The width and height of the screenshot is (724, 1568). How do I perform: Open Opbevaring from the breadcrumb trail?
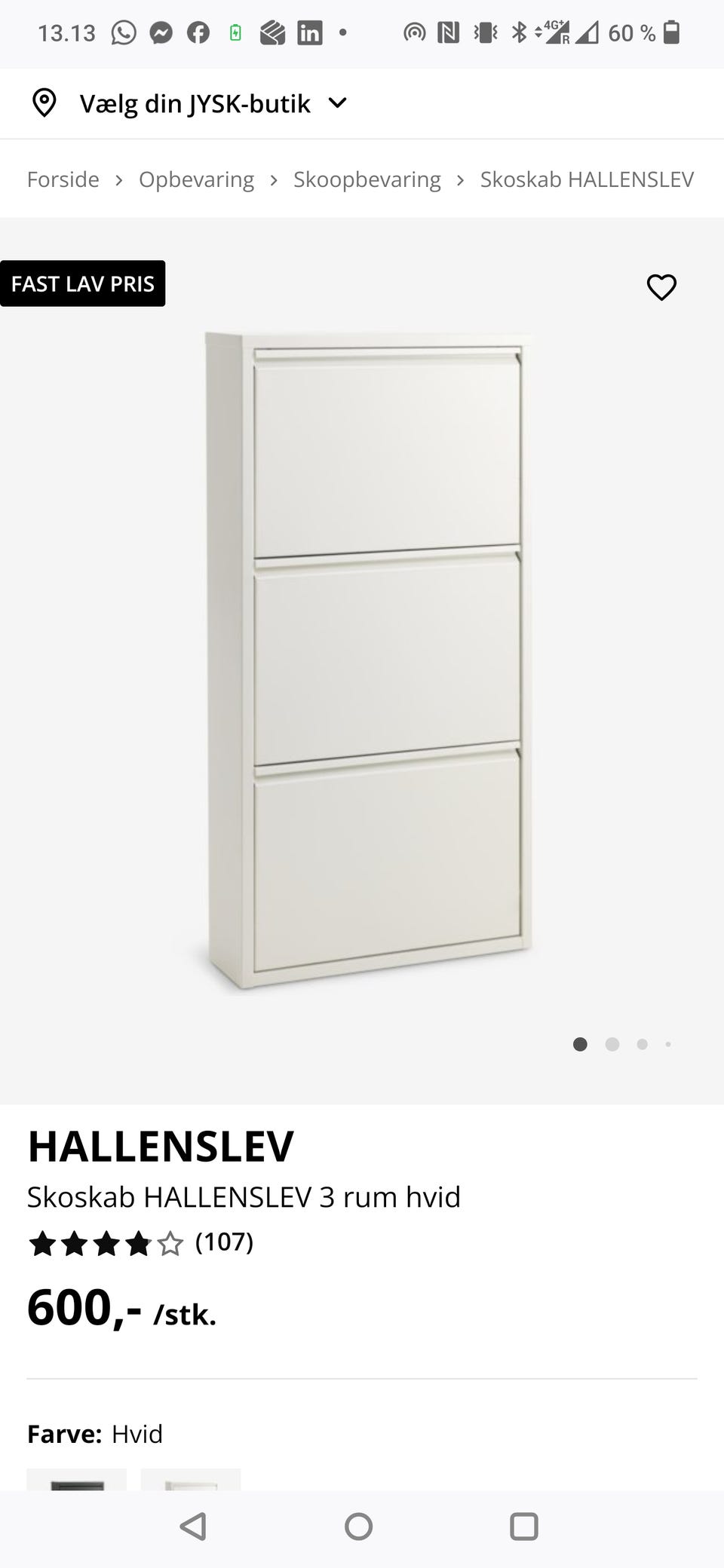pyautogui.click(x=196, y=179)
